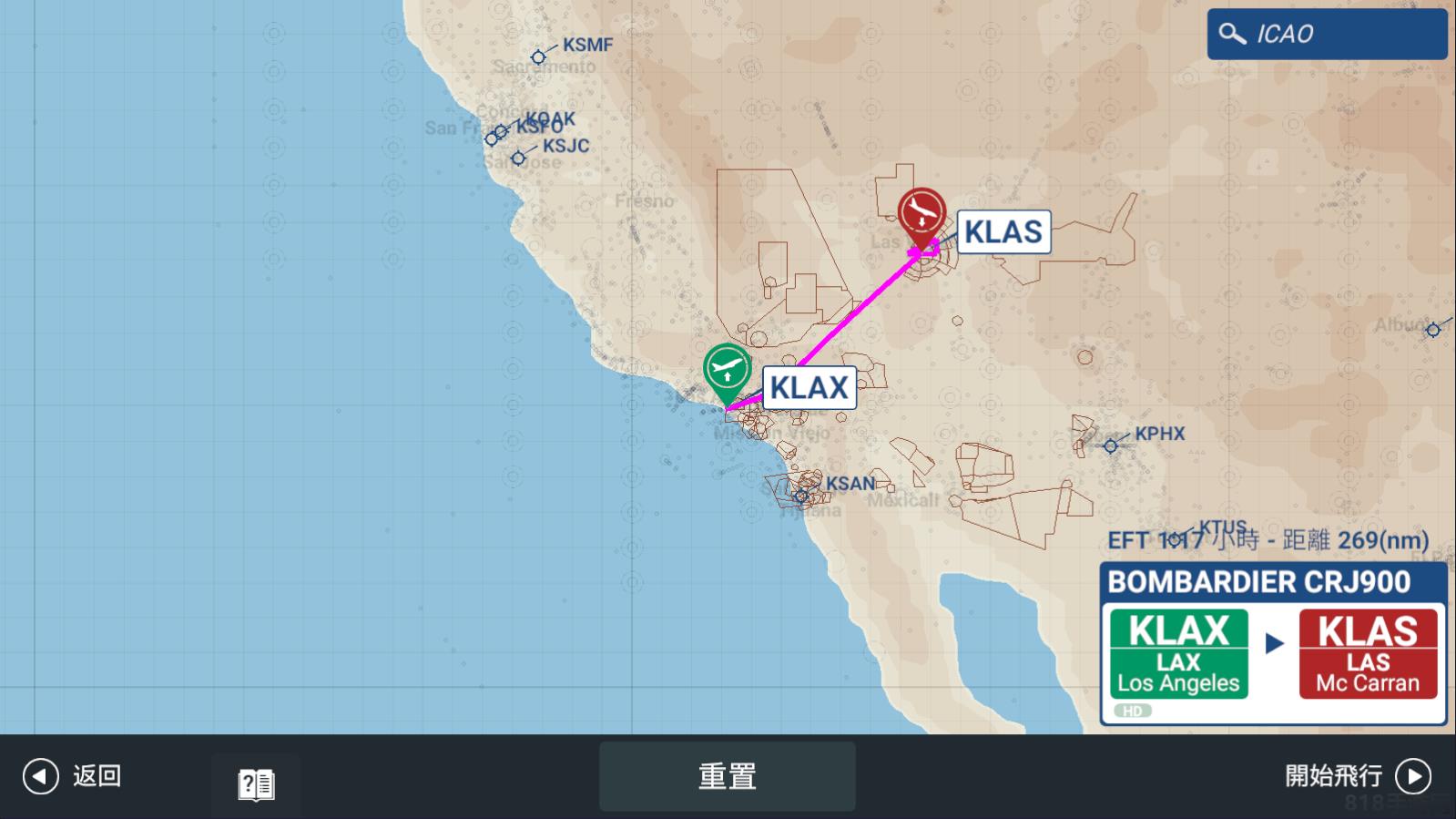Tap the KSMF airport marker on the map
Screen dimensions: 1456x819
(539, 57)
